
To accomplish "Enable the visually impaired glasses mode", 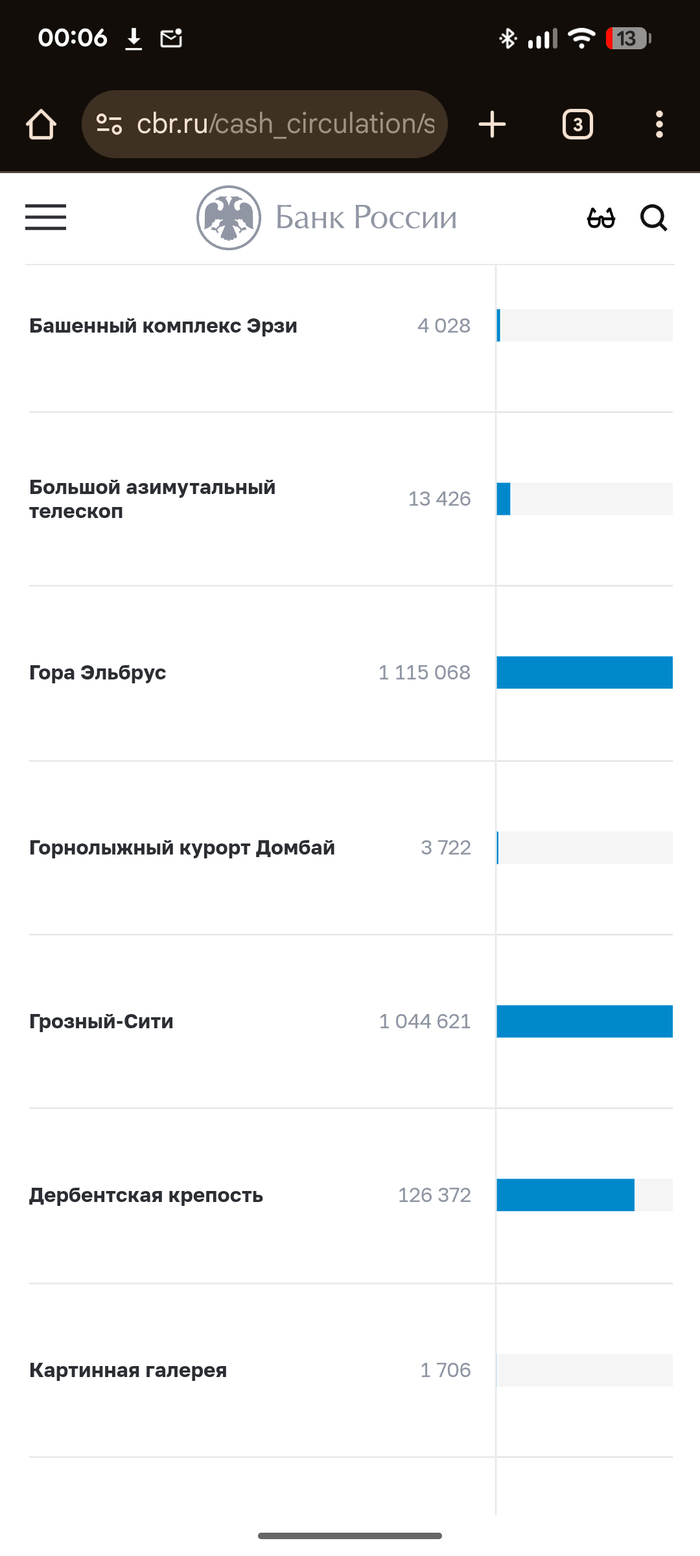I will 601,218.
